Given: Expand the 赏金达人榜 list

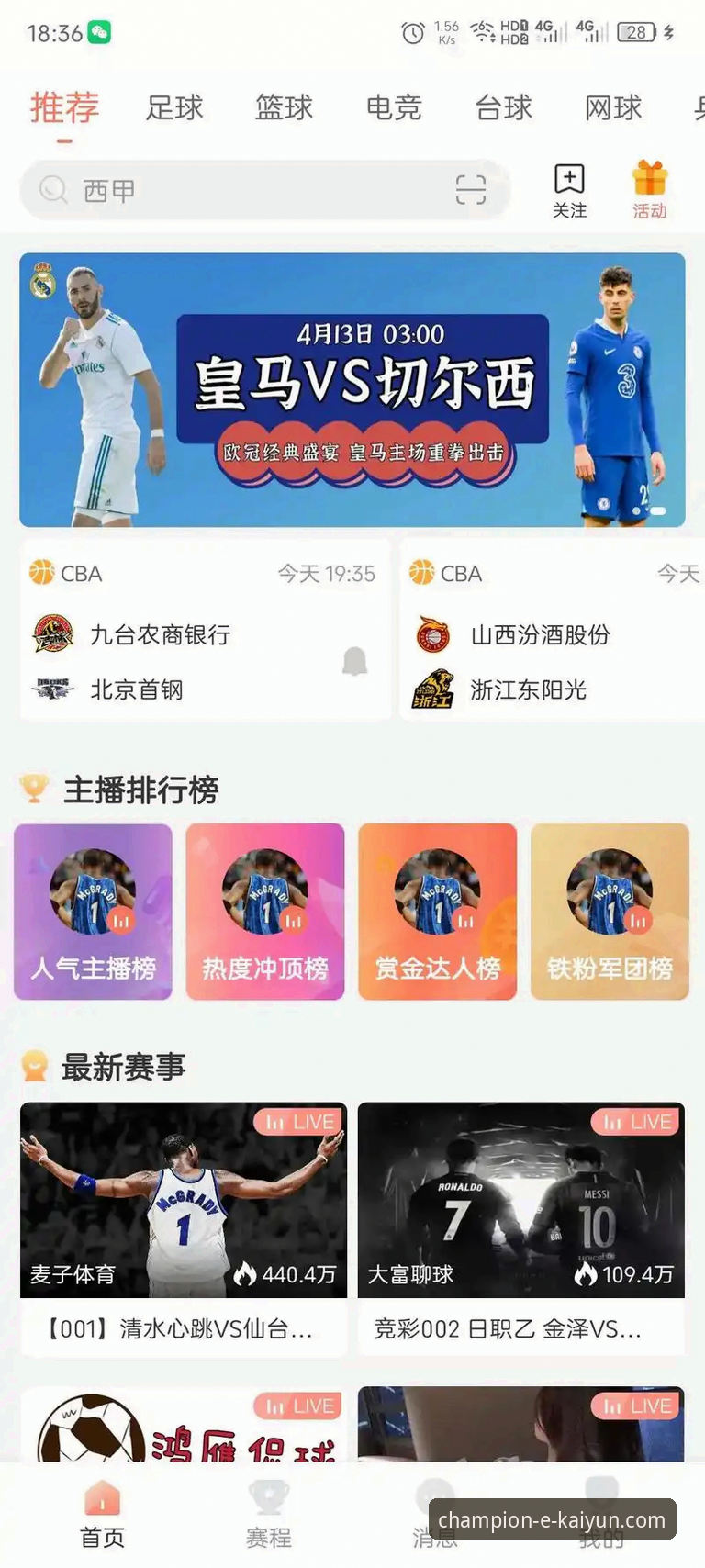Looking at the screenshot, I should (437, 911).
